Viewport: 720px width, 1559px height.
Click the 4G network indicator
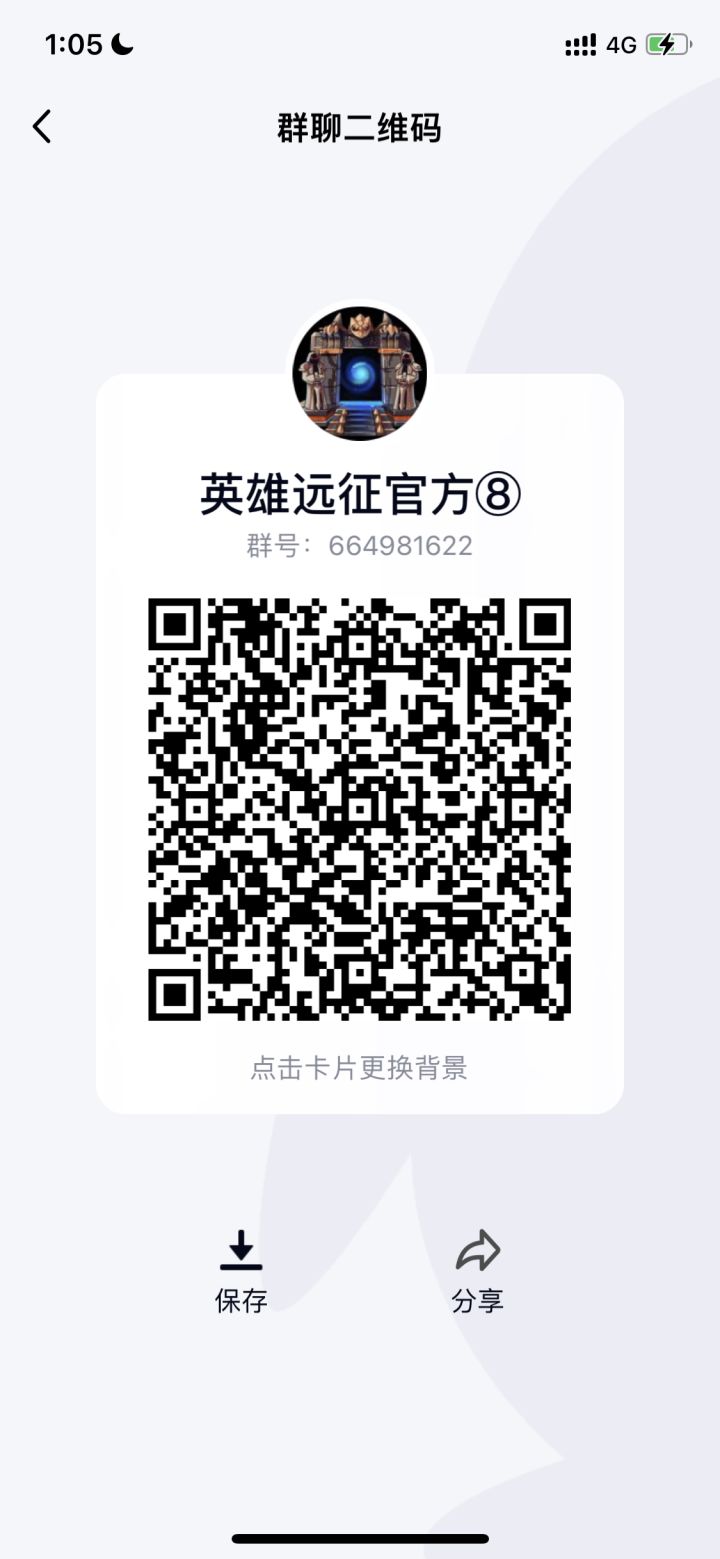coord(623,44)
